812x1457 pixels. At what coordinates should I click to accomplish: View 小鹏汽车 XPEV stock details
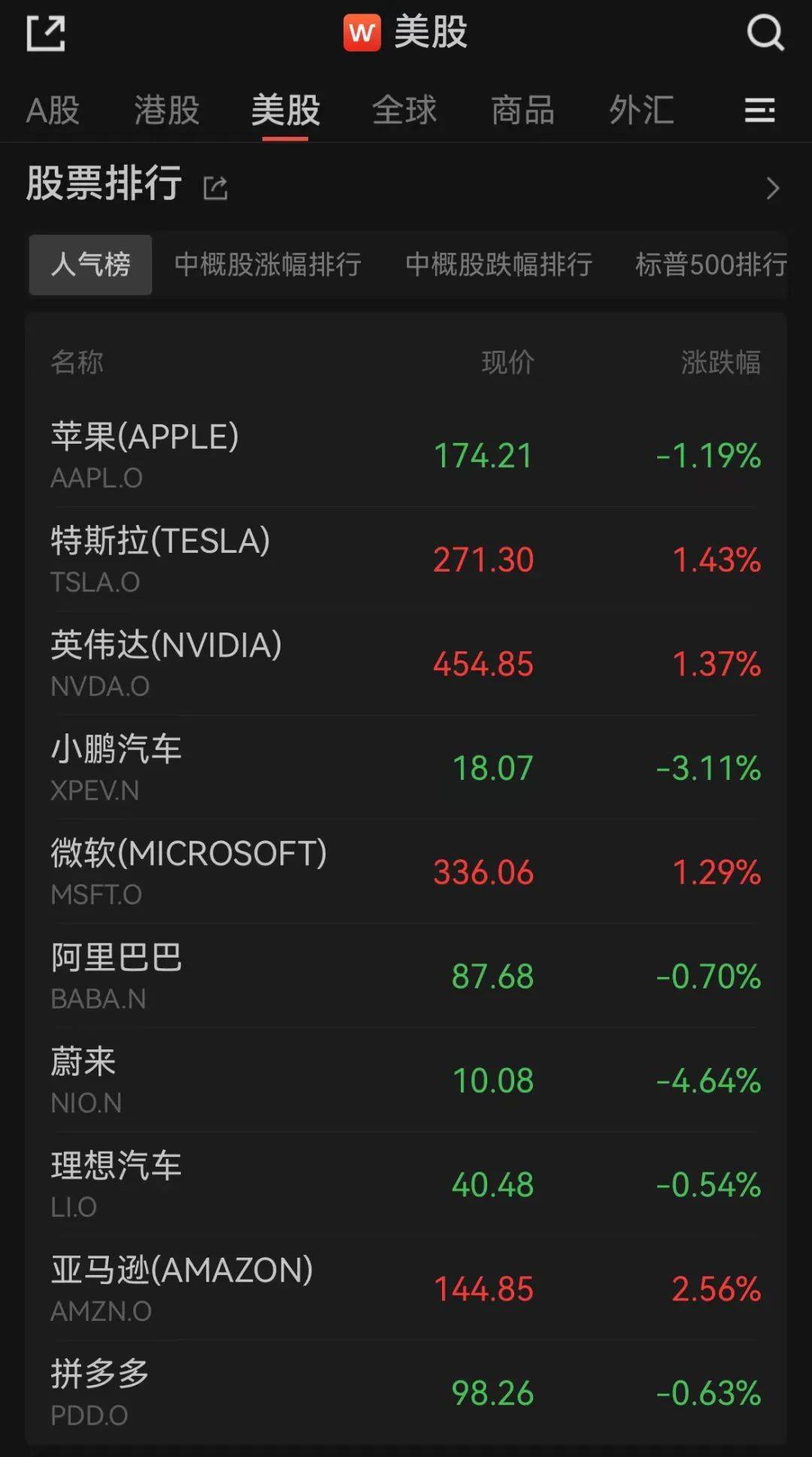point(406,768)
